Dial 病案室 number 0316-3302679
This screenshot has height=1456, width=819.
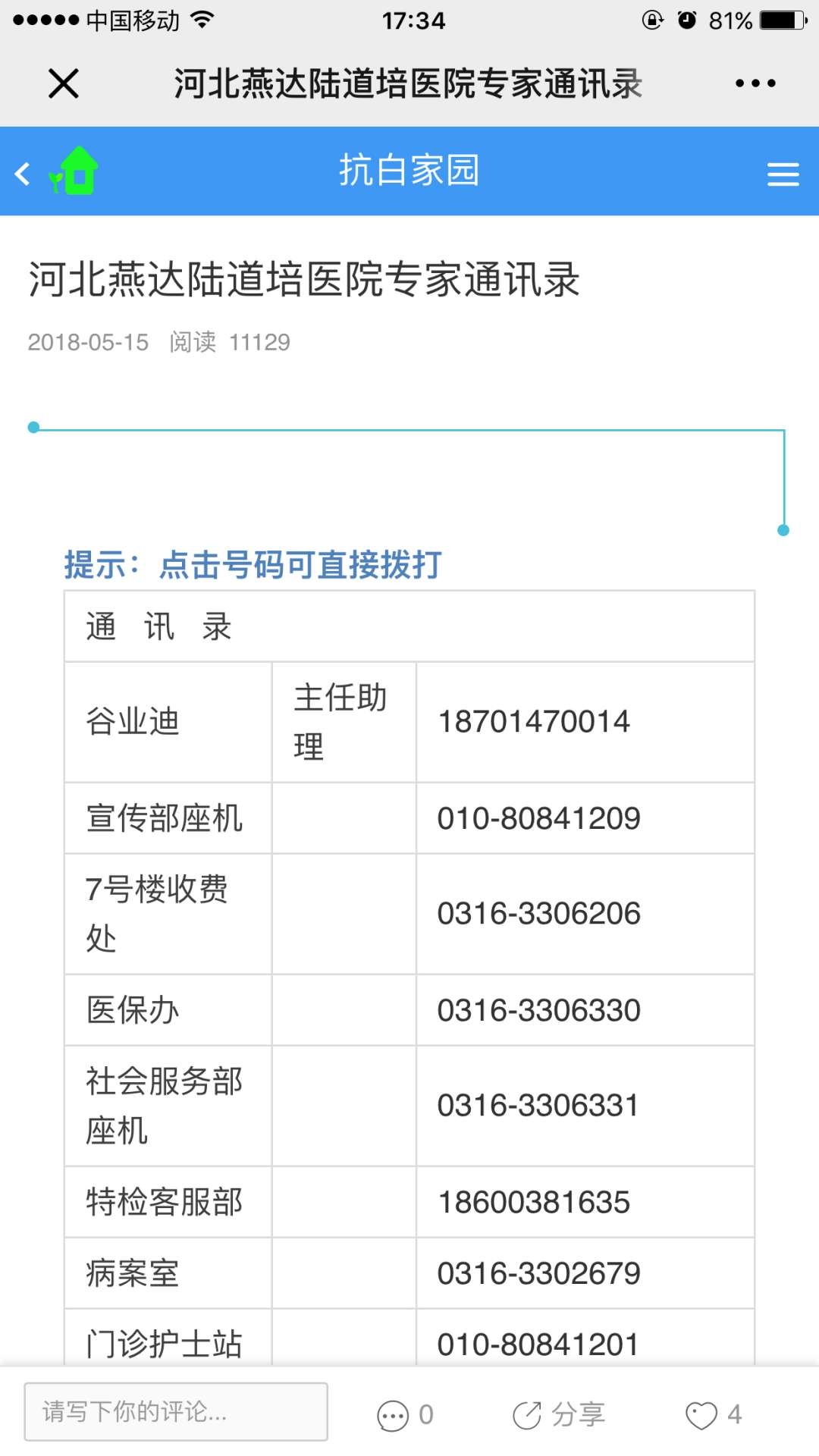pyautogui.click(x=538, y=1273)
